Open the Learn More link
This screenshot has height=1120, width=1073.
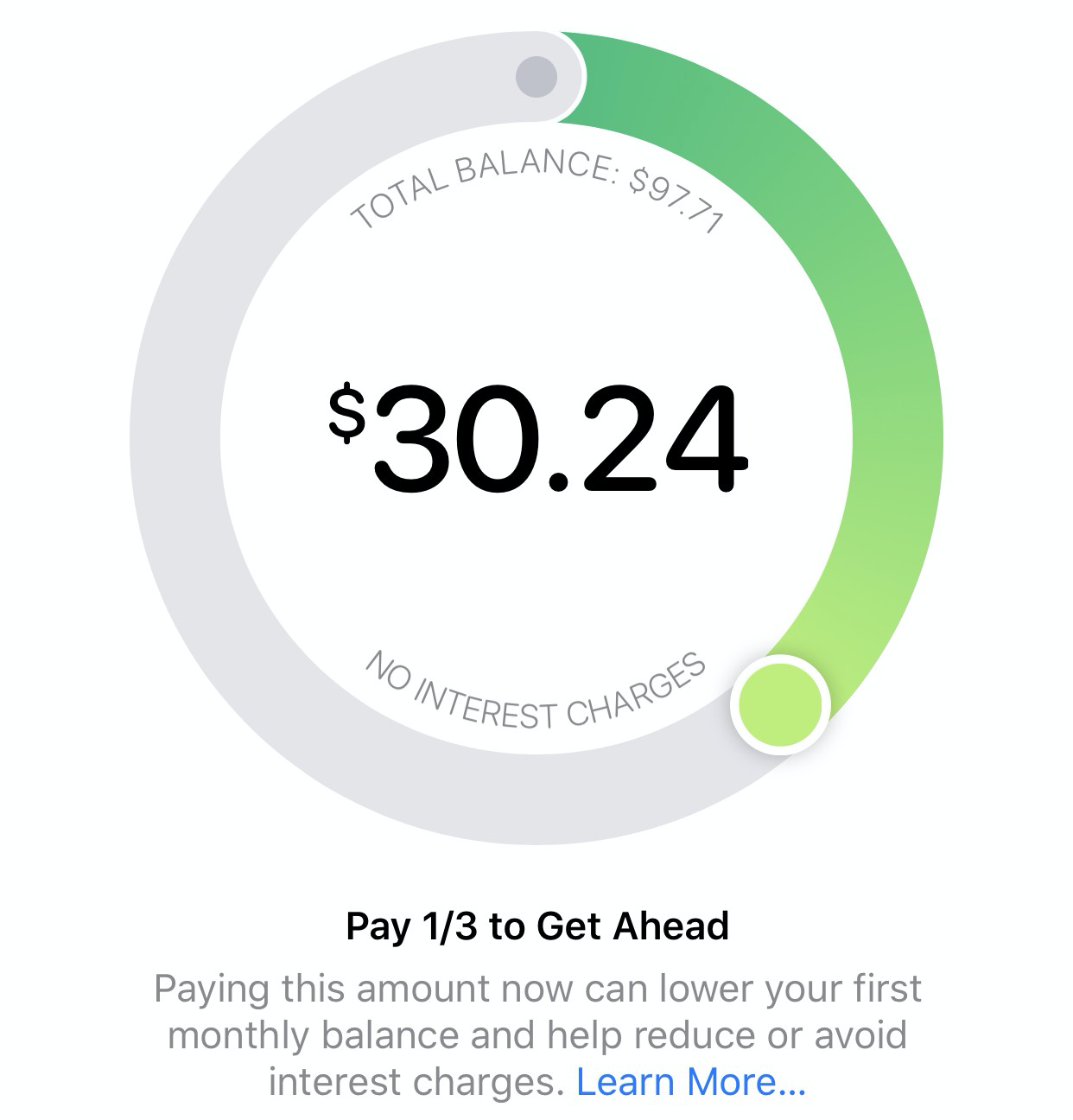point(690,1082)
